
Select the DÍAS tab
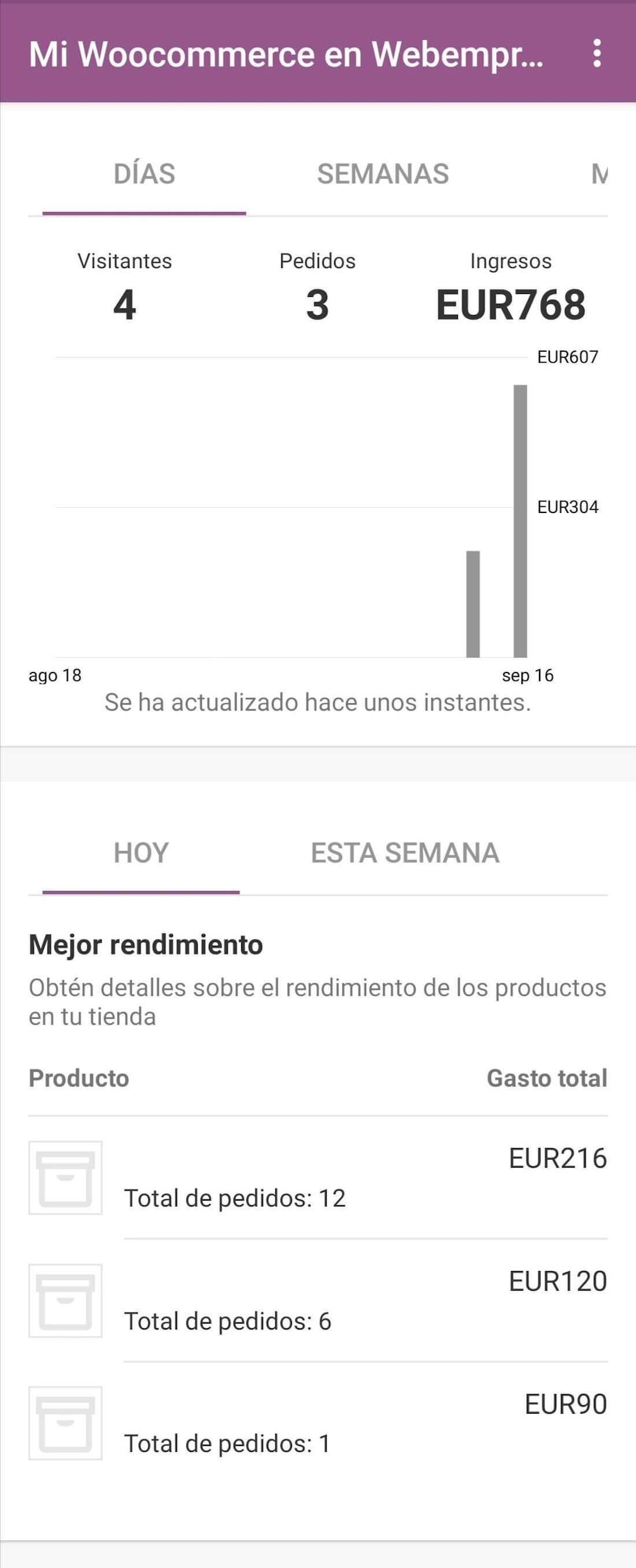click(145, 173)
